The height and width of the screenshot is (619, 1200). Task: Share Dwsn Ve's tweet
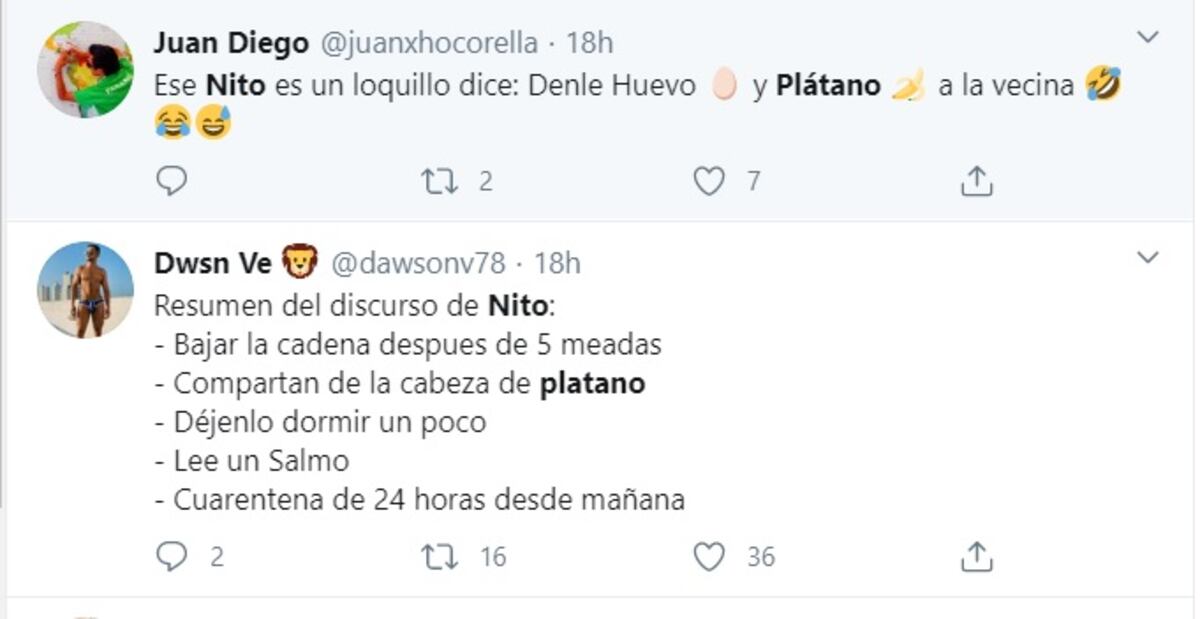click(976, 557)
